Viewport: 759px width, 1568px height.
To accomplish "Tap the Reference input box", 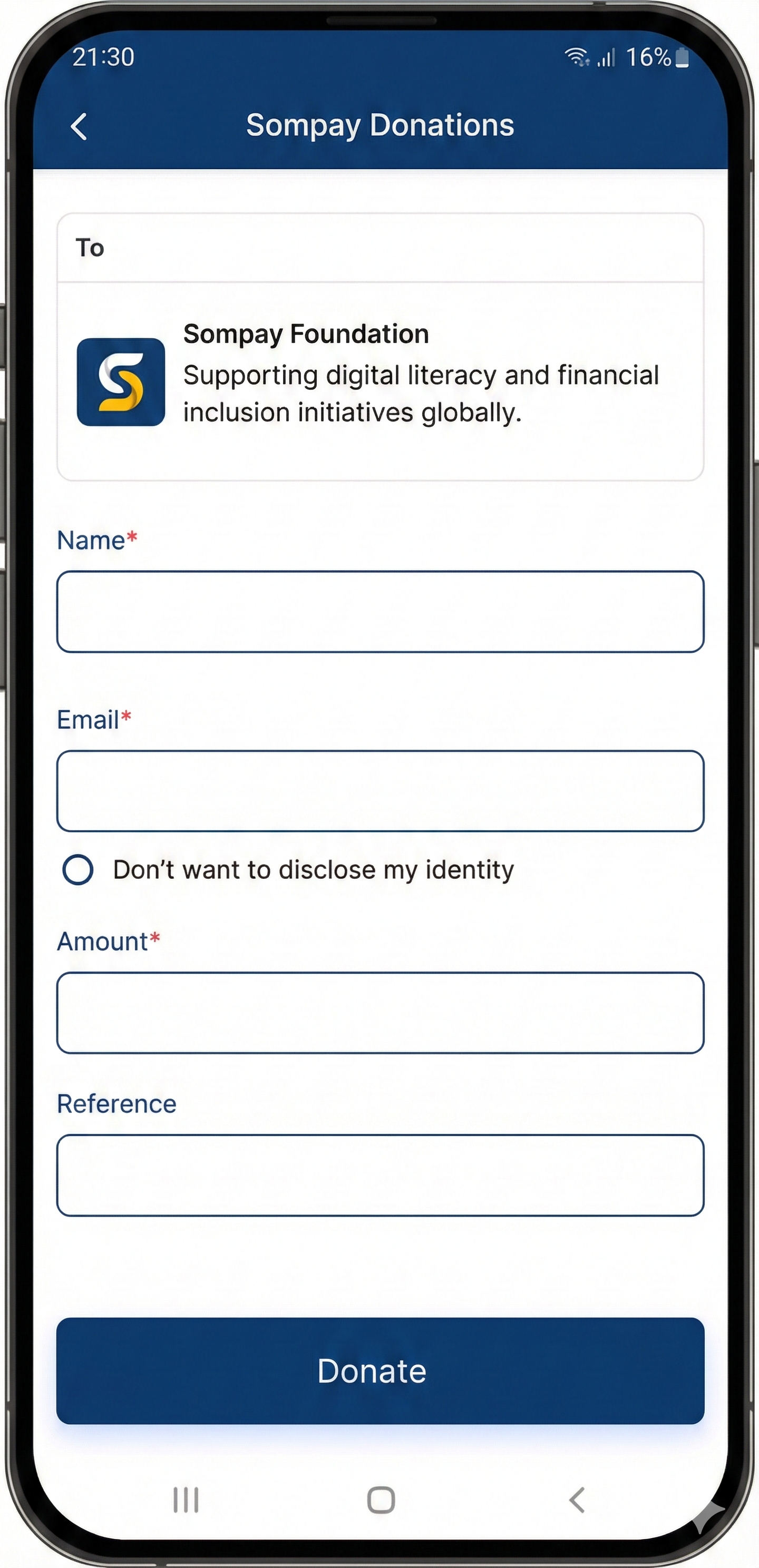I will point(380,1175).
